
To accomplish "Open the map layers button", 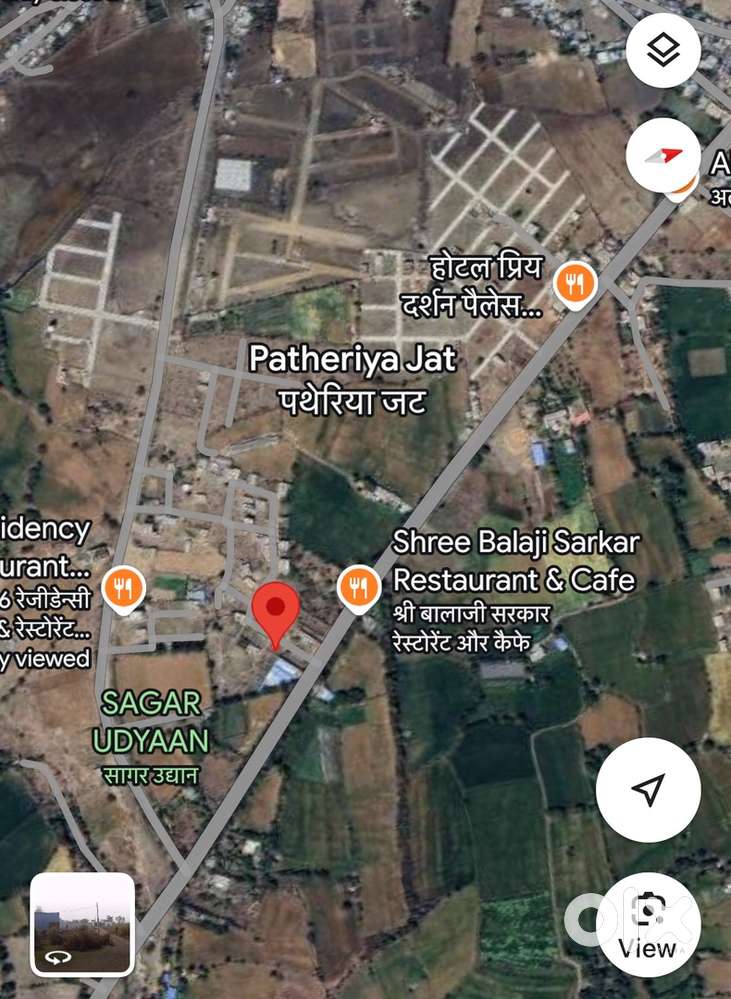I will point(663,51).
